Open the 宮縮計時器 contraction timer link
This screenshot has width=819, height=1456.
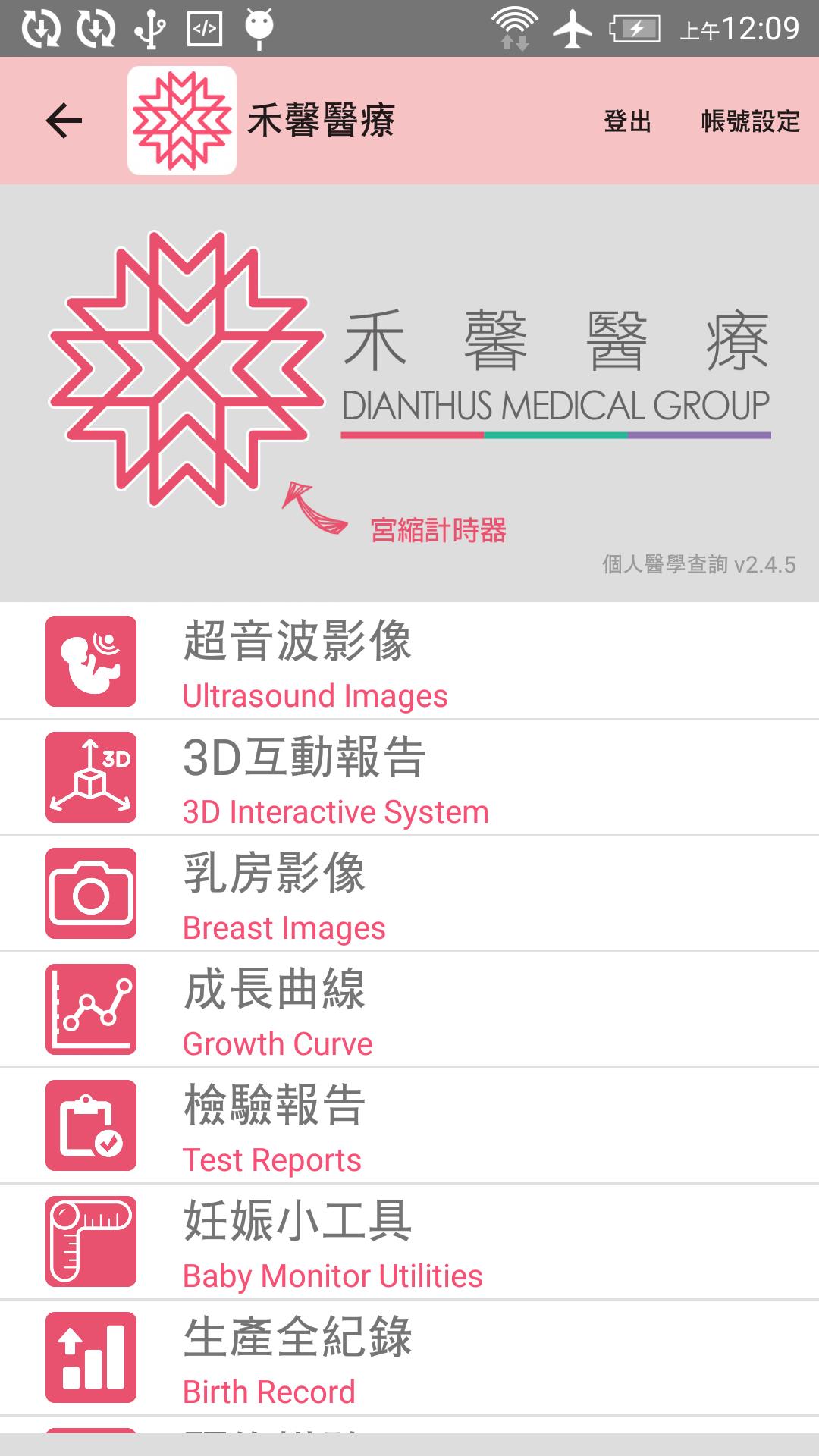(x=438, y=529)
